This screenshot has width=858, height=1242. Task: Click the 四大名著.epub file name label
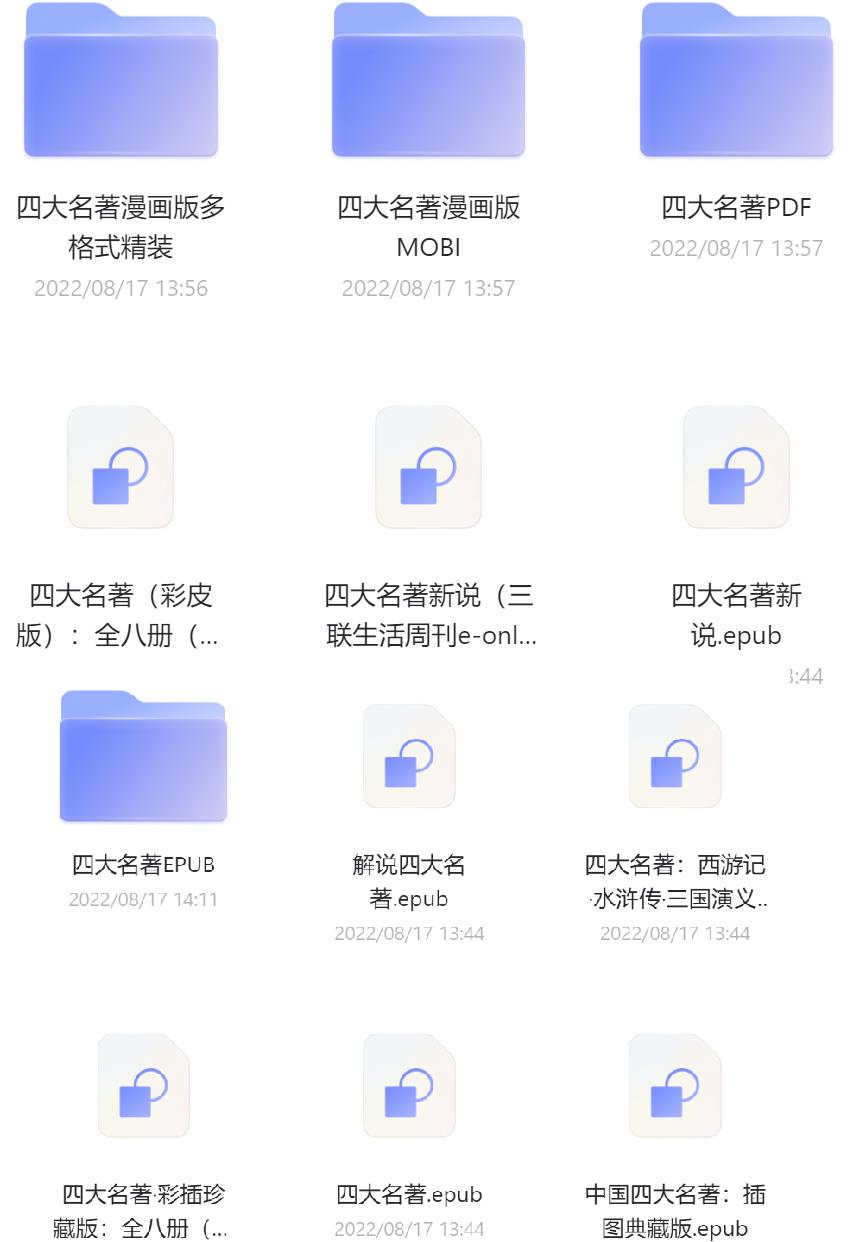pos(408,1194)
